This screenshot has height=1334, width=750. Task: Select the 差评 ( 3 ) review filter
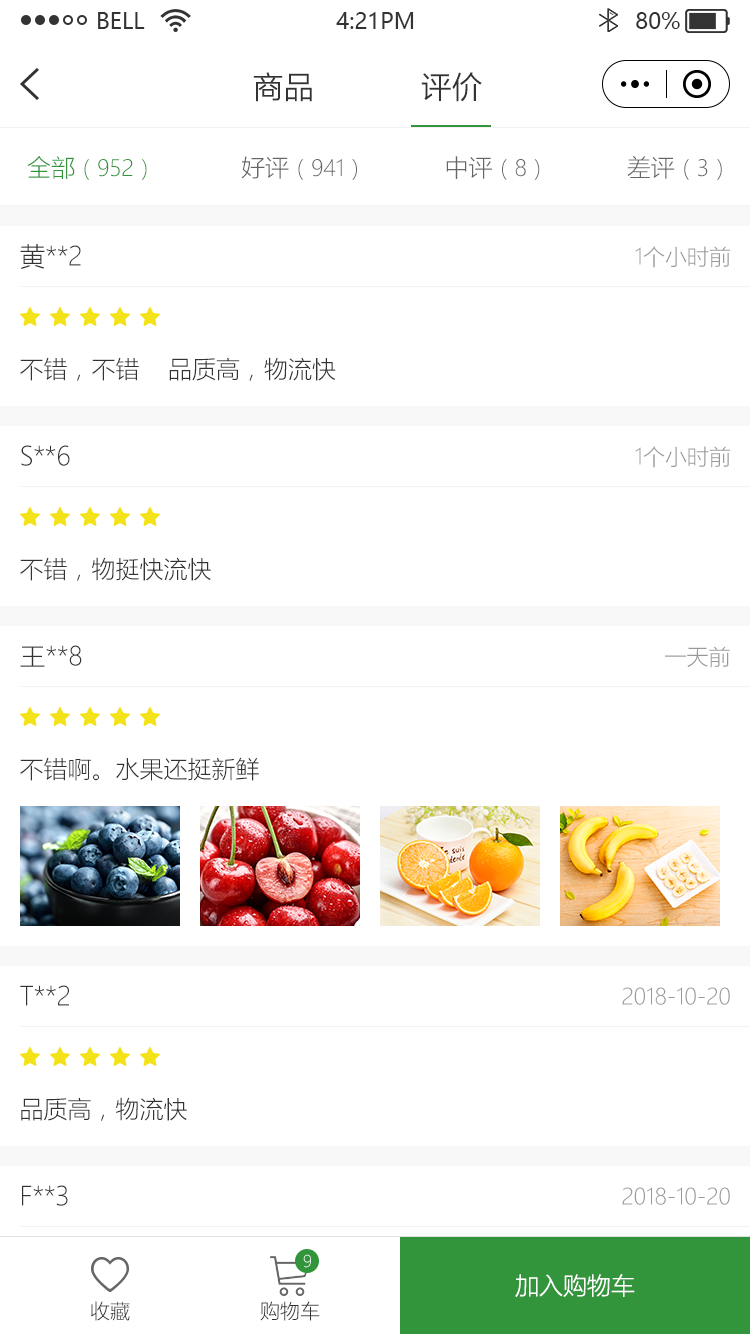click(x=678, y=168)
